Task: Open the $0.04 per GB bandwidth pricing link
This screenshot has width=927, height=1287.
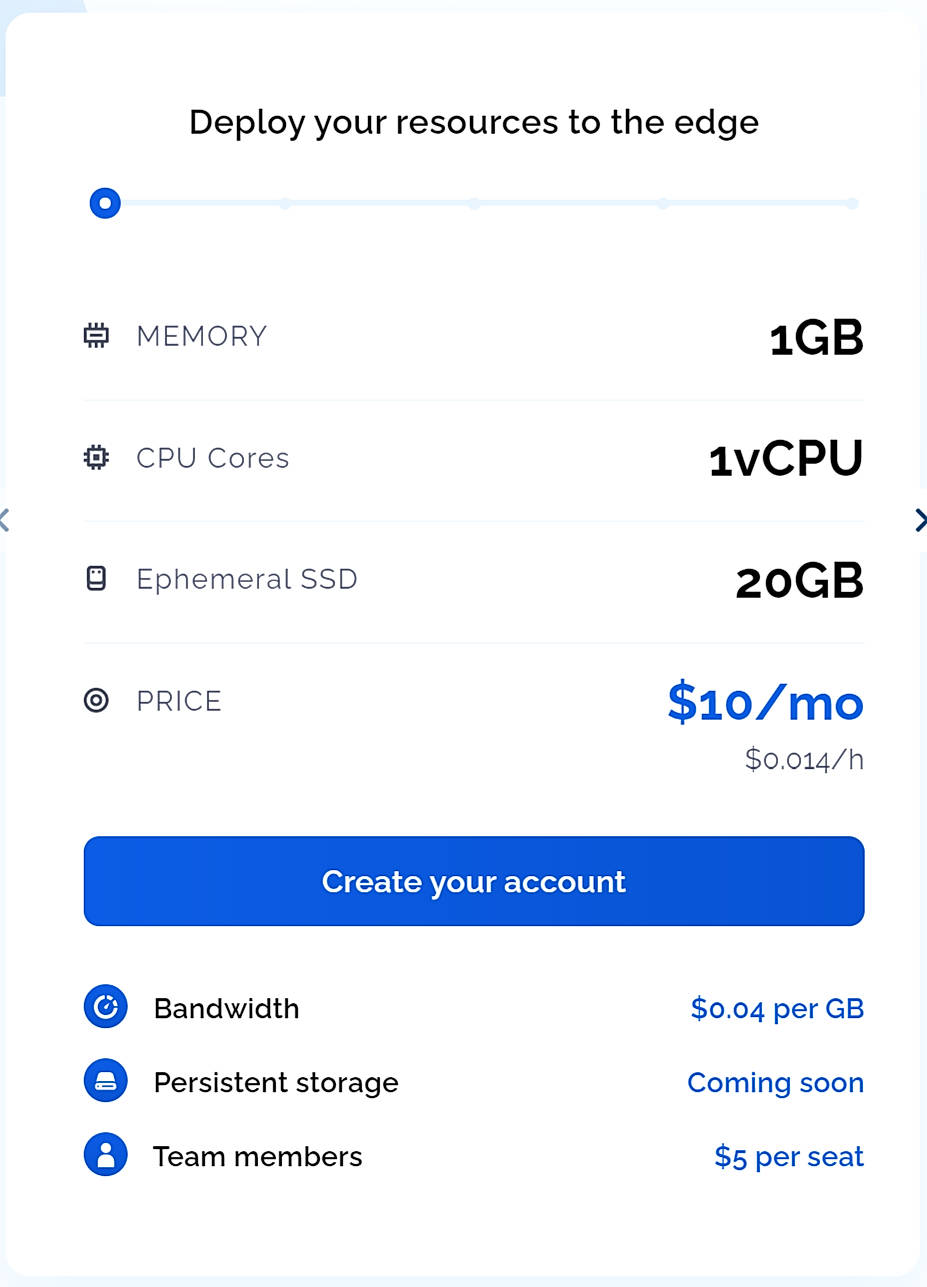Action: coord(777,1008)
